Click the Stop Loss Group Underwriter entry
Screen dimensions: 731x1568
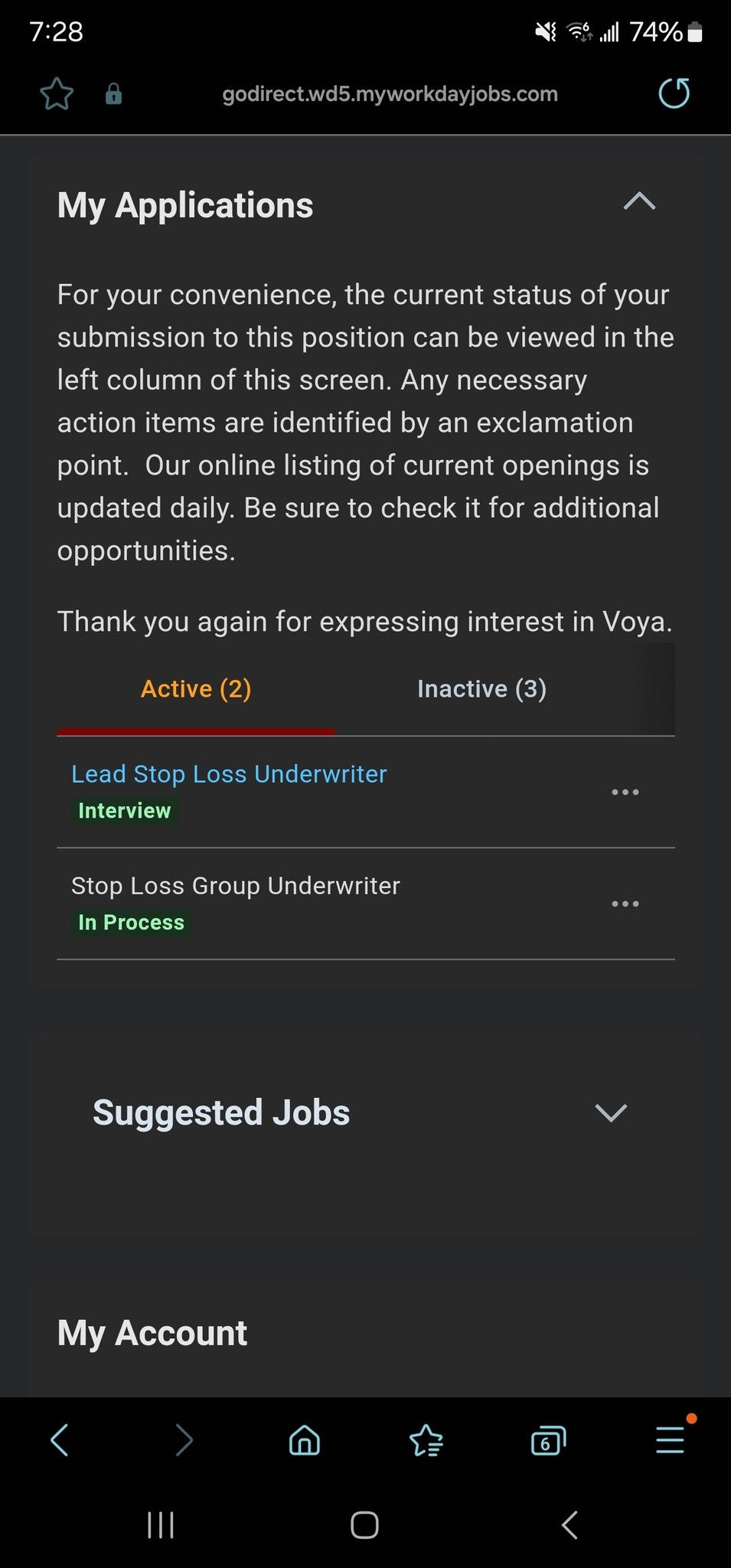(235, 886)
